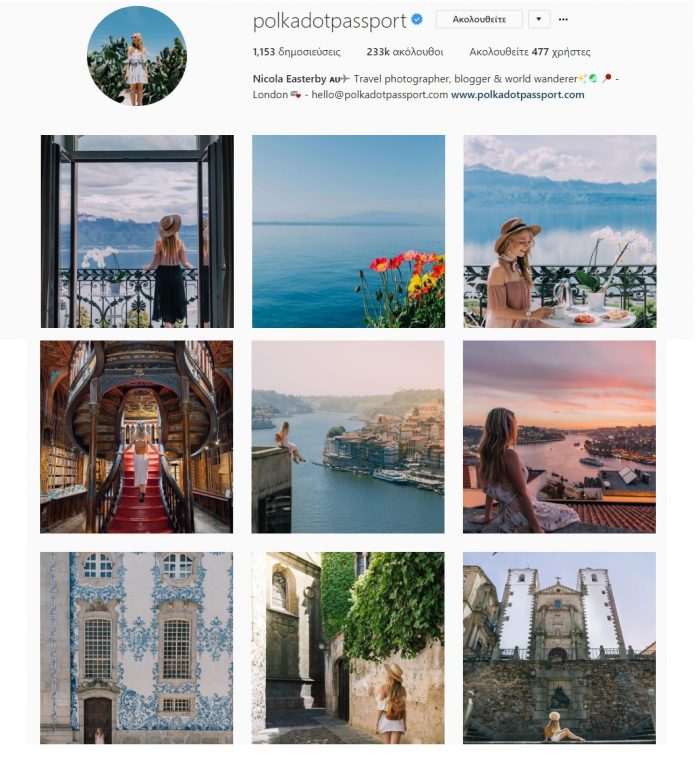The width and height of the screenshot is (700, 764).
Task: View the 233k followers list
Action: coord(393,51)
